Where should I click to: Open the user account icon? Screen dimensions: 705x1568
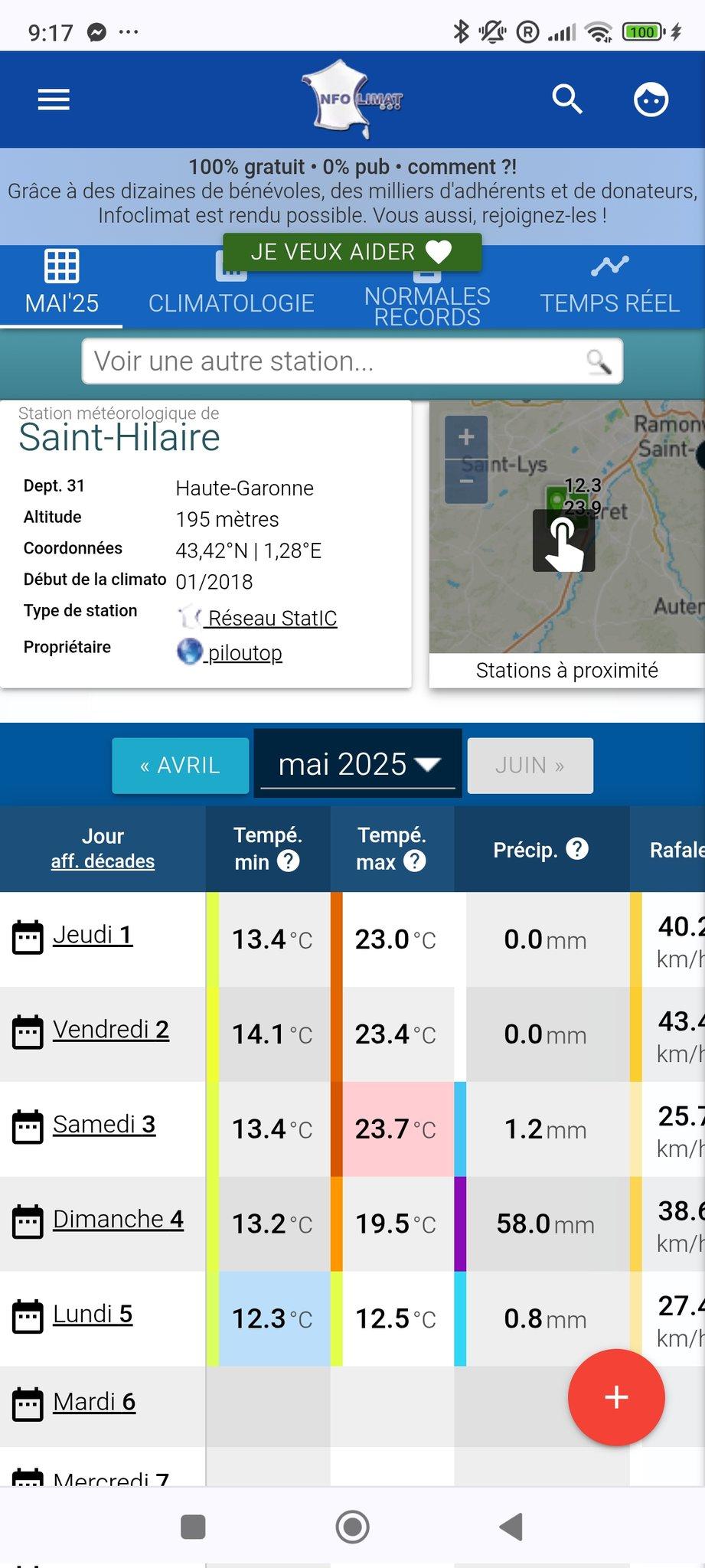(x=651, y=100)
